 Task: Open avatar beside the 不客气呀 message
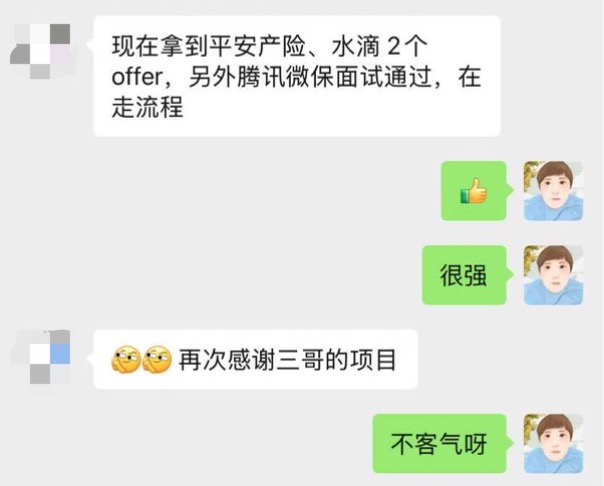coord(553,443)
